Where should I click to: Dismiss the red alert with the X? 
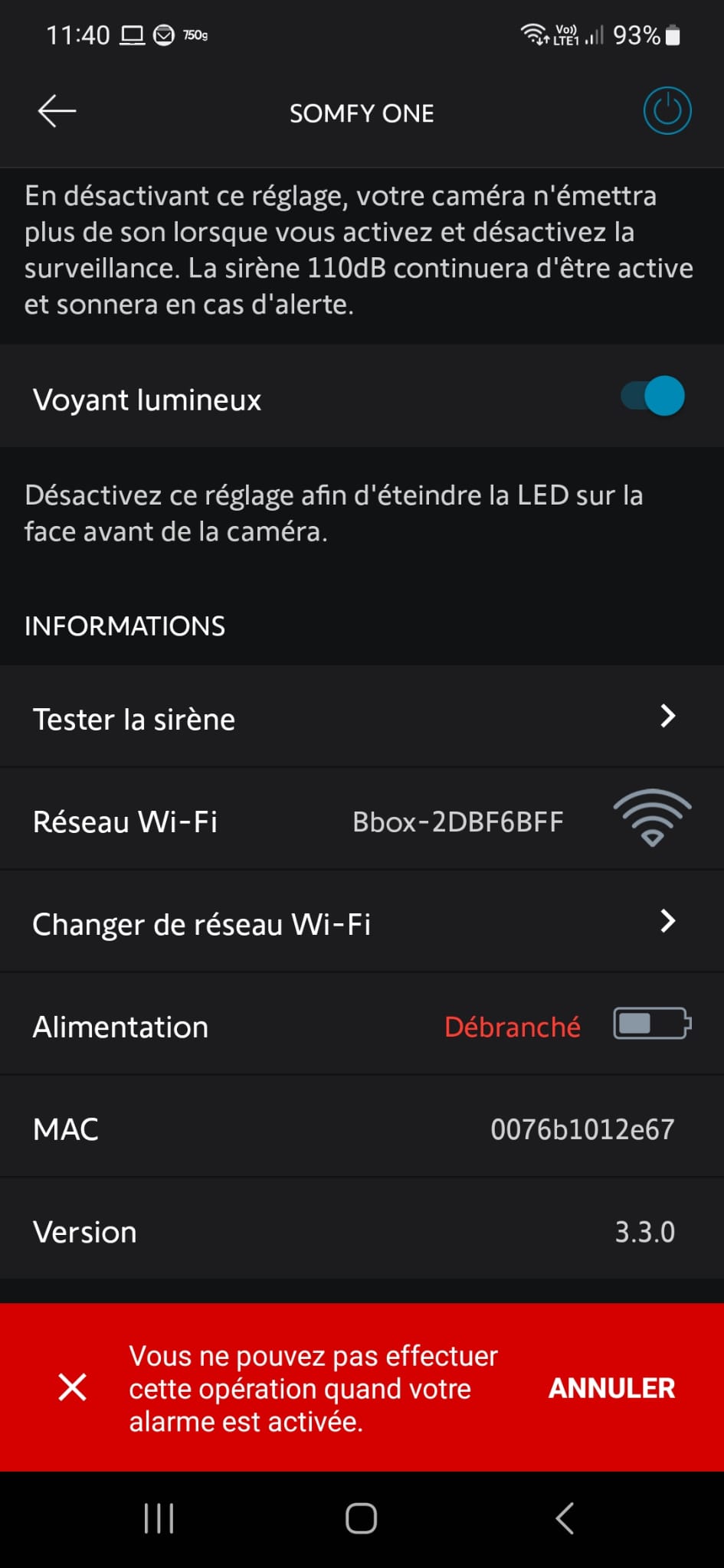[73, 1387]
